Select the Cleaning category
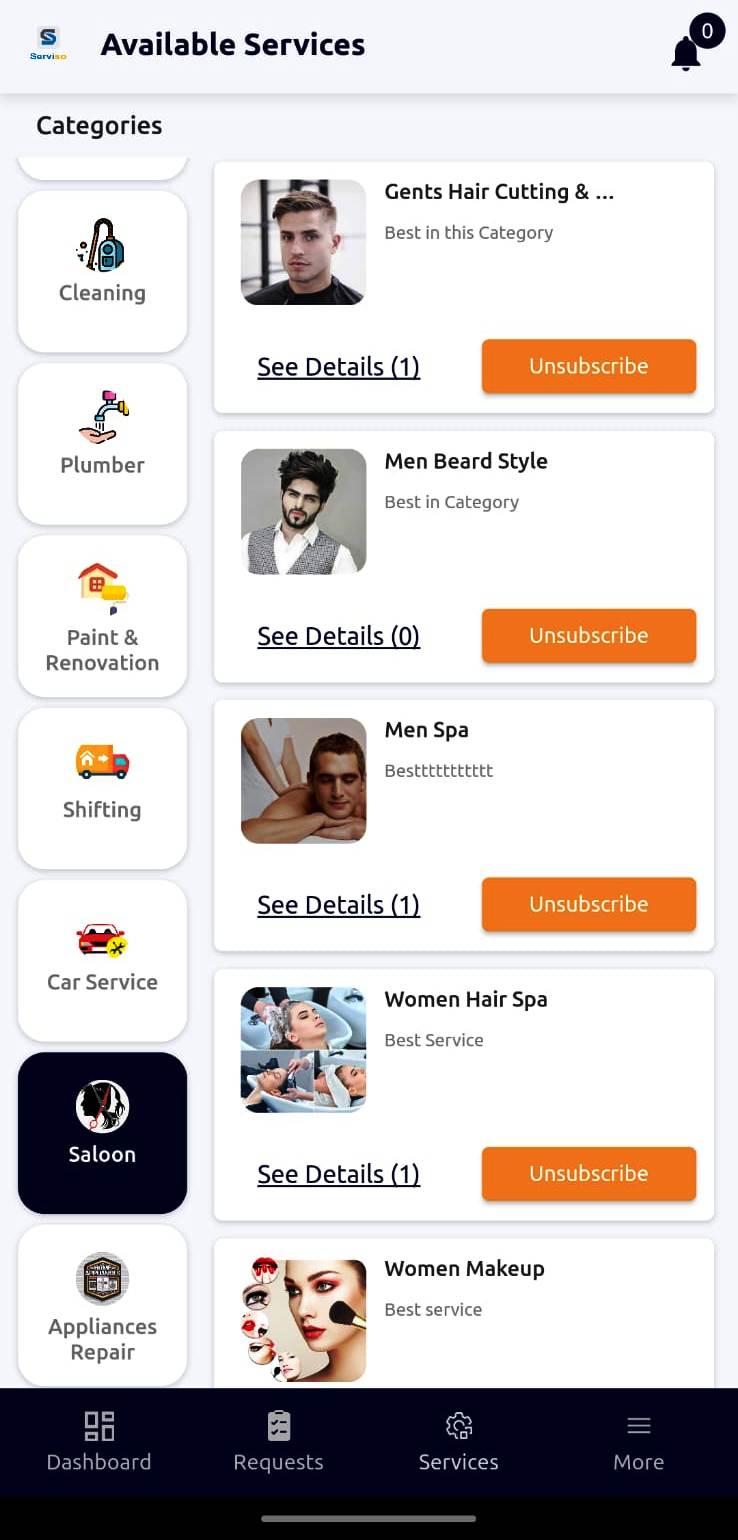Viewport: 738px width, 1540px height. 102,271
